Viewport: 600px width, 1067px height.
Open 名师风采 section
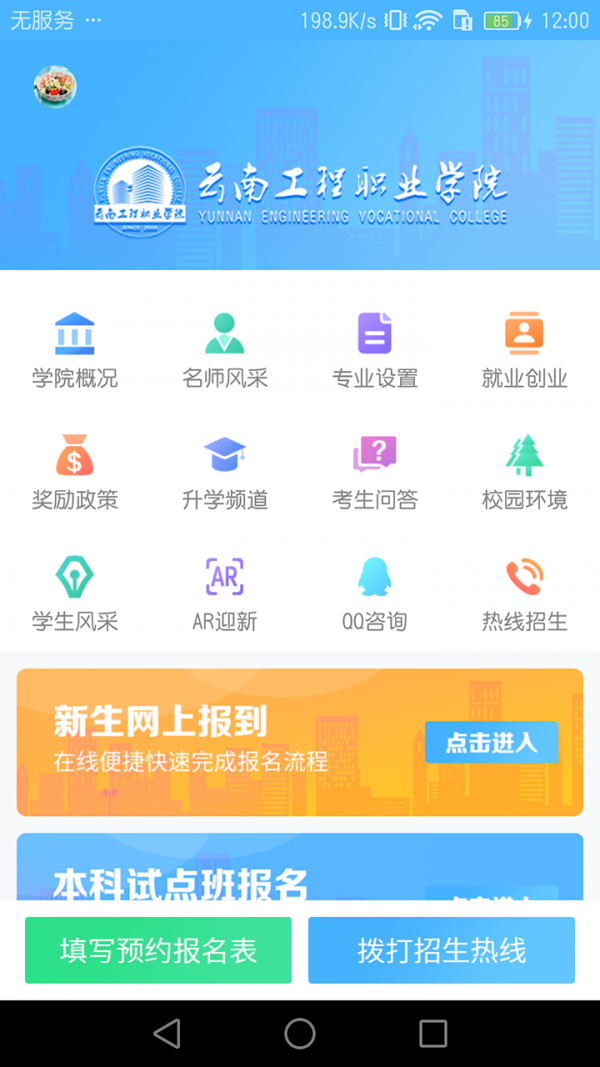[225, 350]
